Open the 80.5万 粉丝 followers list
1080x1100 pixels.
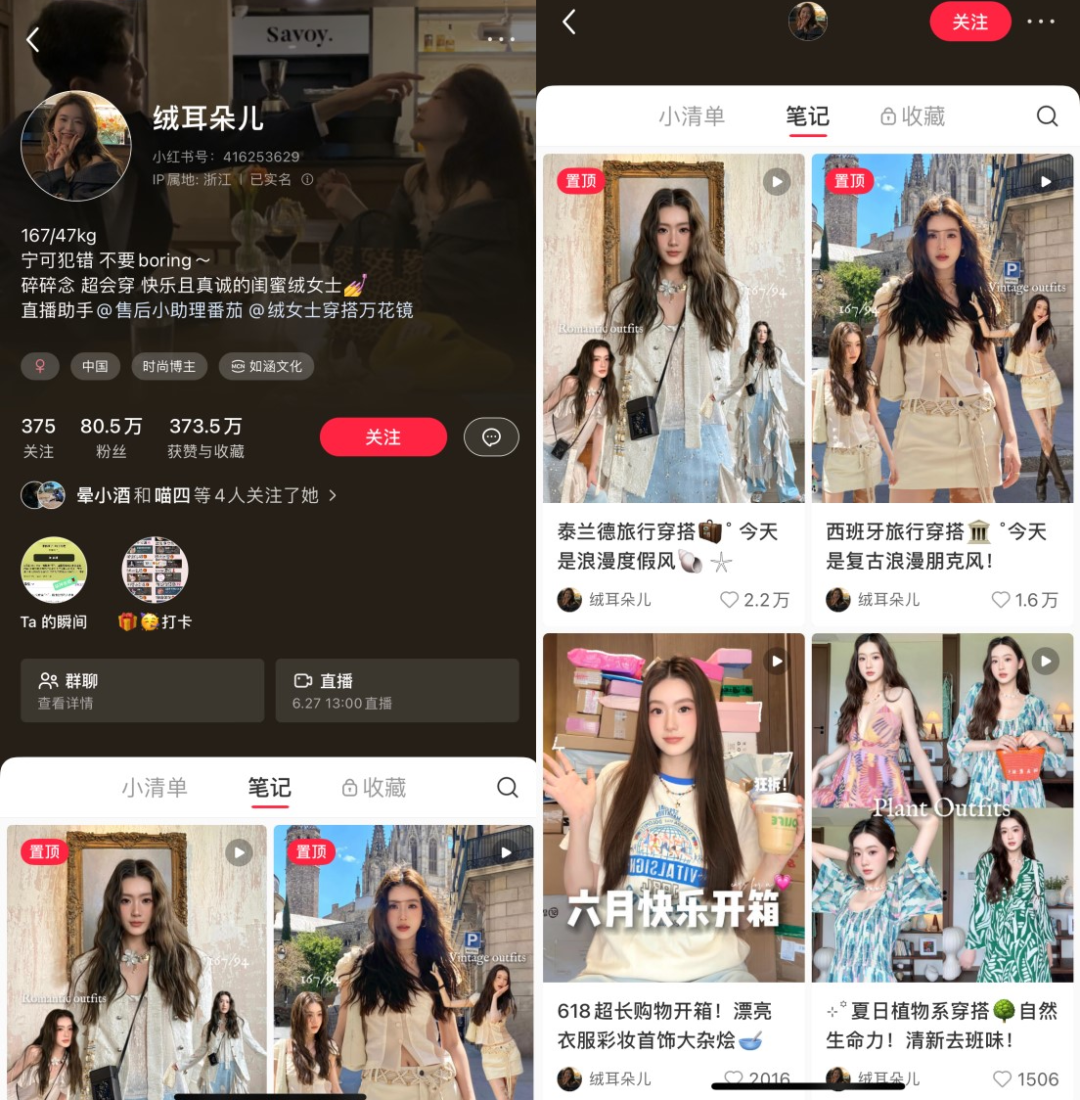tap(111, 438)
